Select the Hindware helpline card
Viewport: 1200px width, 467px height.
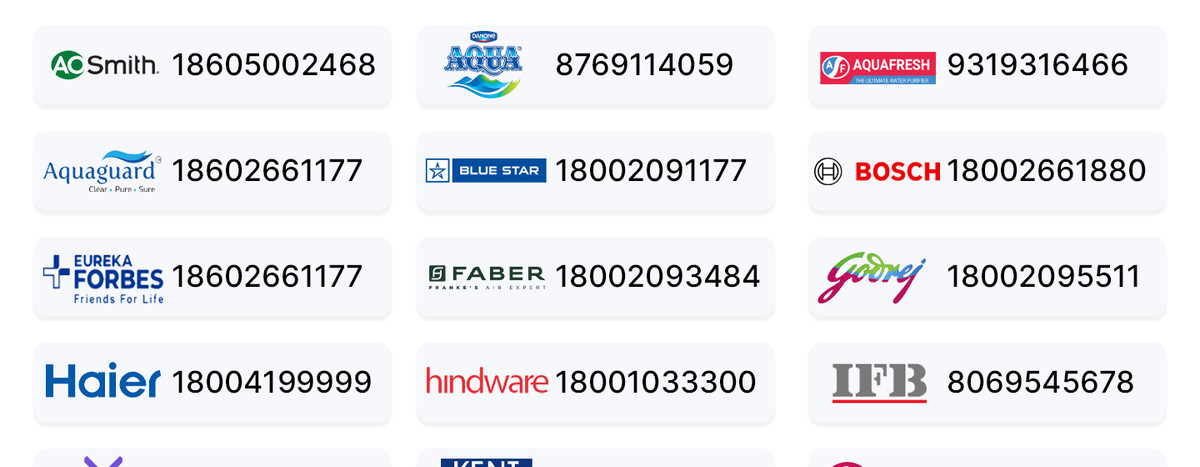[x=595, y=382]
